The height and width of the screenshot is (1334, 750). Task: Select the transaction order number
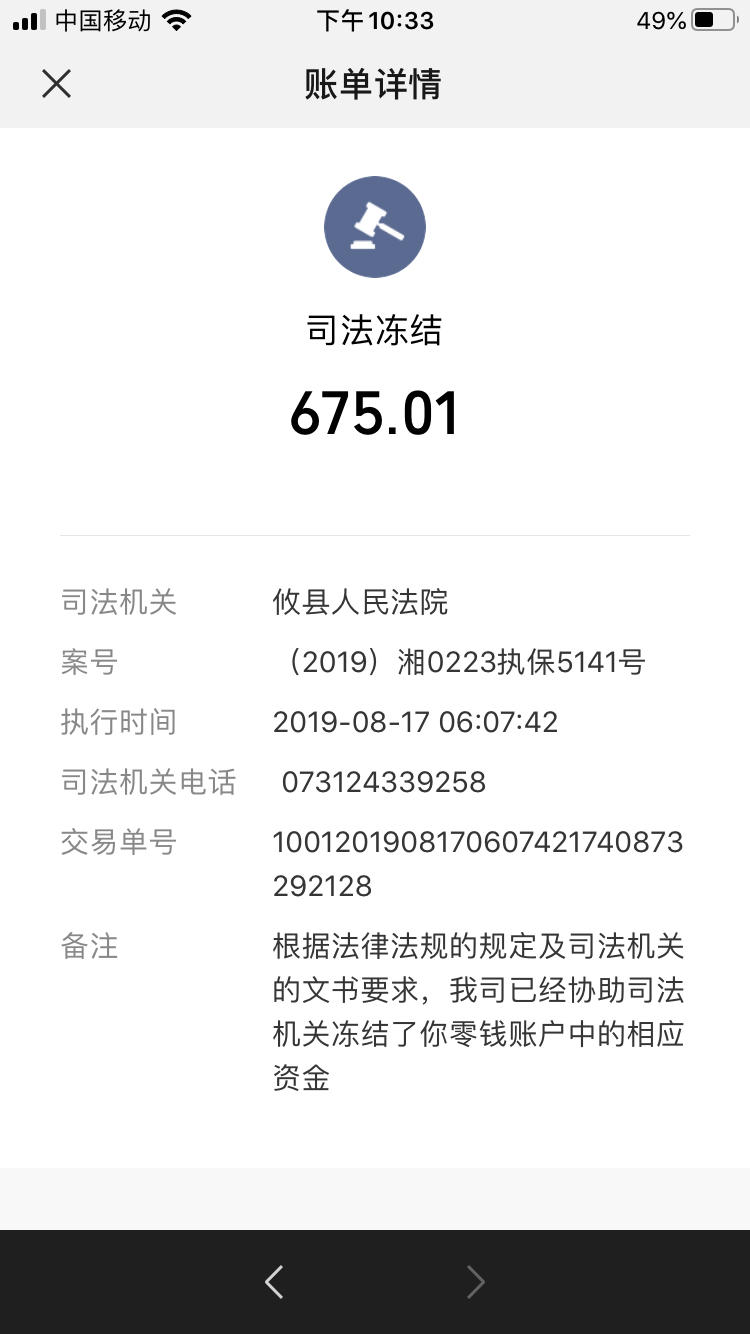478,863
